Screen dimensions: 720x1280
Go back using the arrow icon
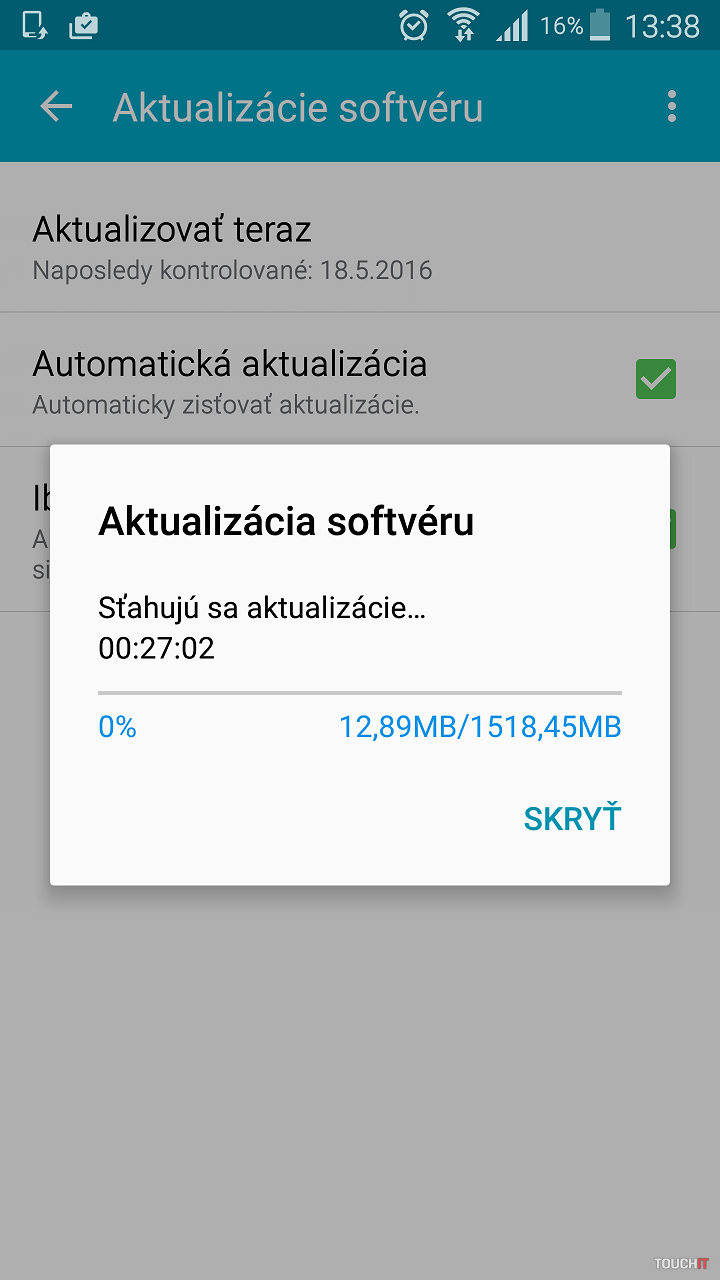[56, 107]
